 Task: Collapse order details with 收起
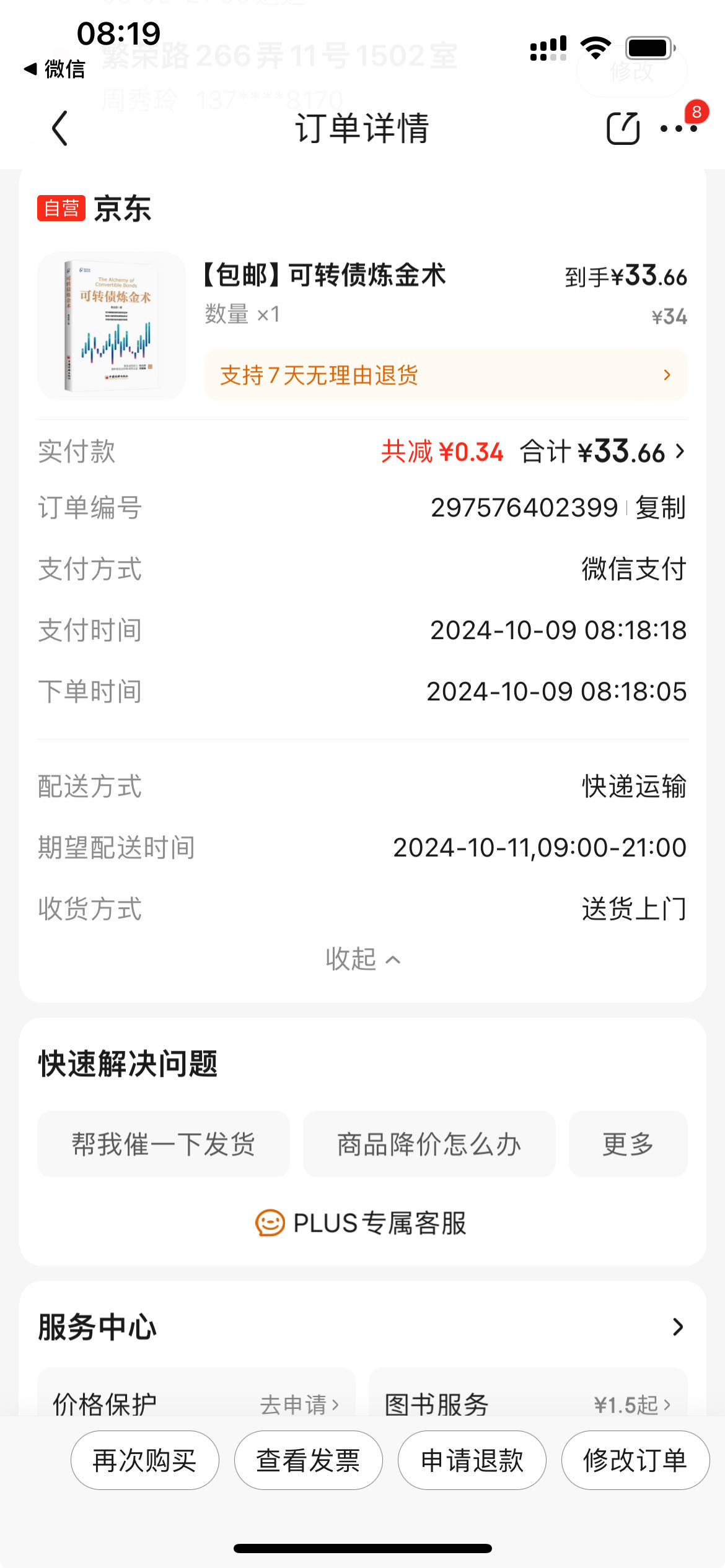point(362,959)
